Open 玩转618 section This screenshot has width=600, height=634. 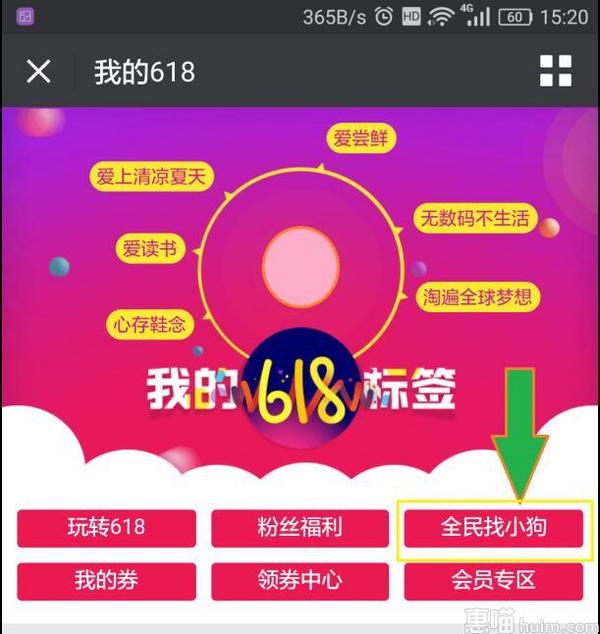coord(106,528)
